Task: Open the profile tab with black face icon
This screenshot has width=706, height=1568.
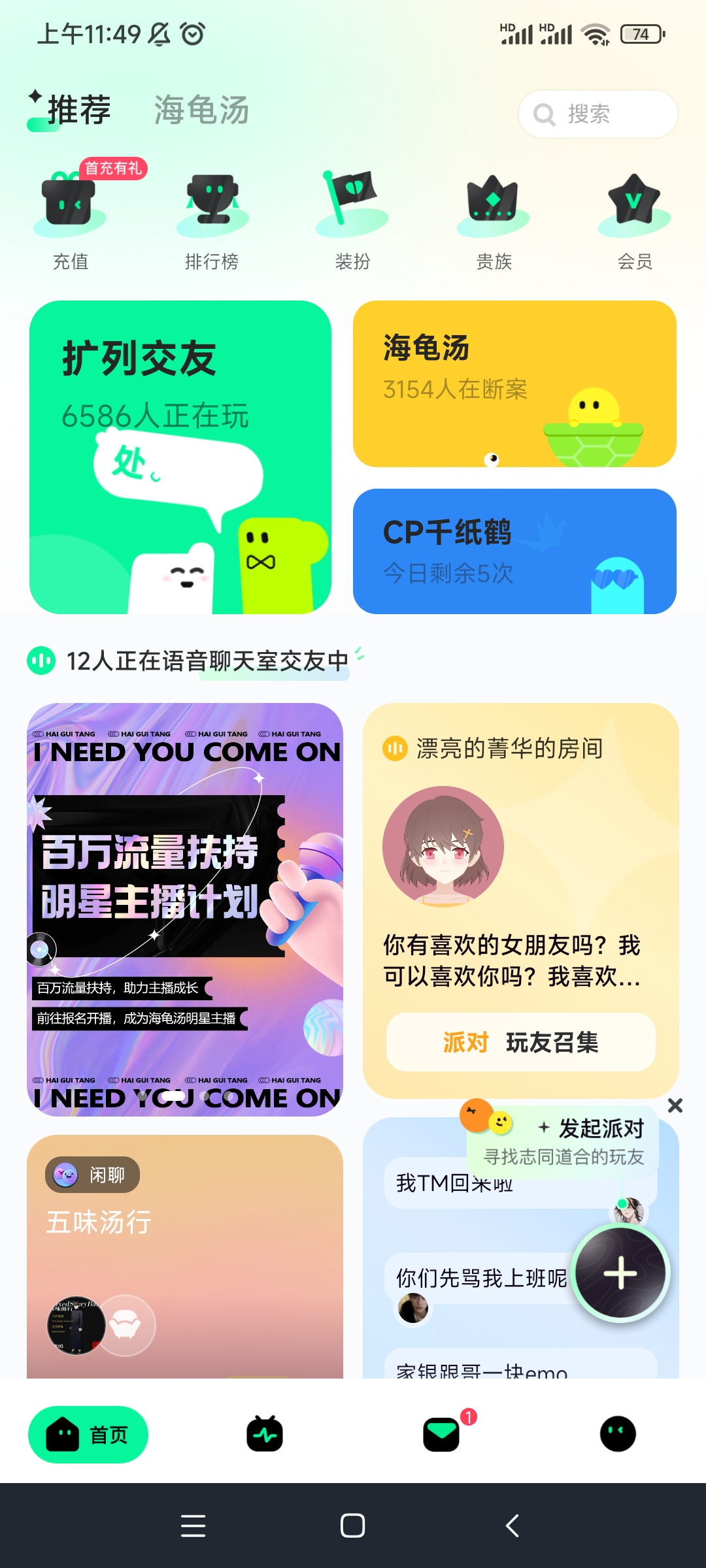Action: [x=618, y=1435]
